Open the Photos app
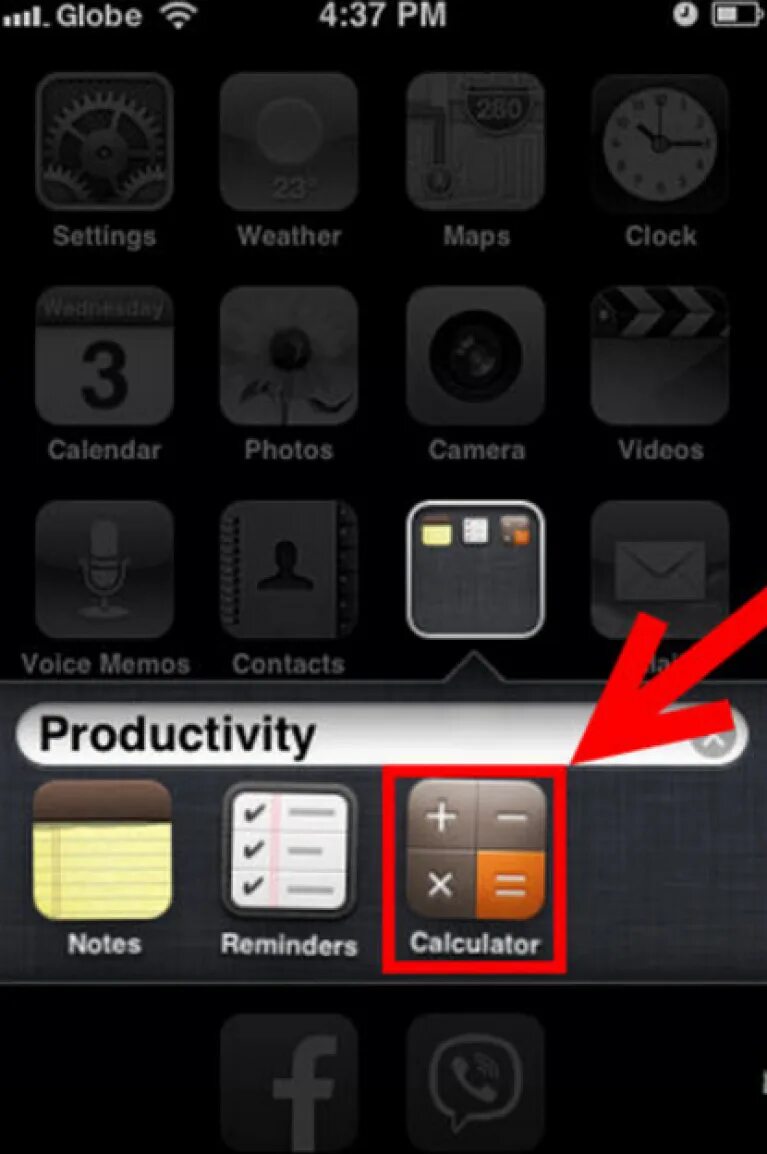The height and width of the screenshot is (1154, 767). 289,356
